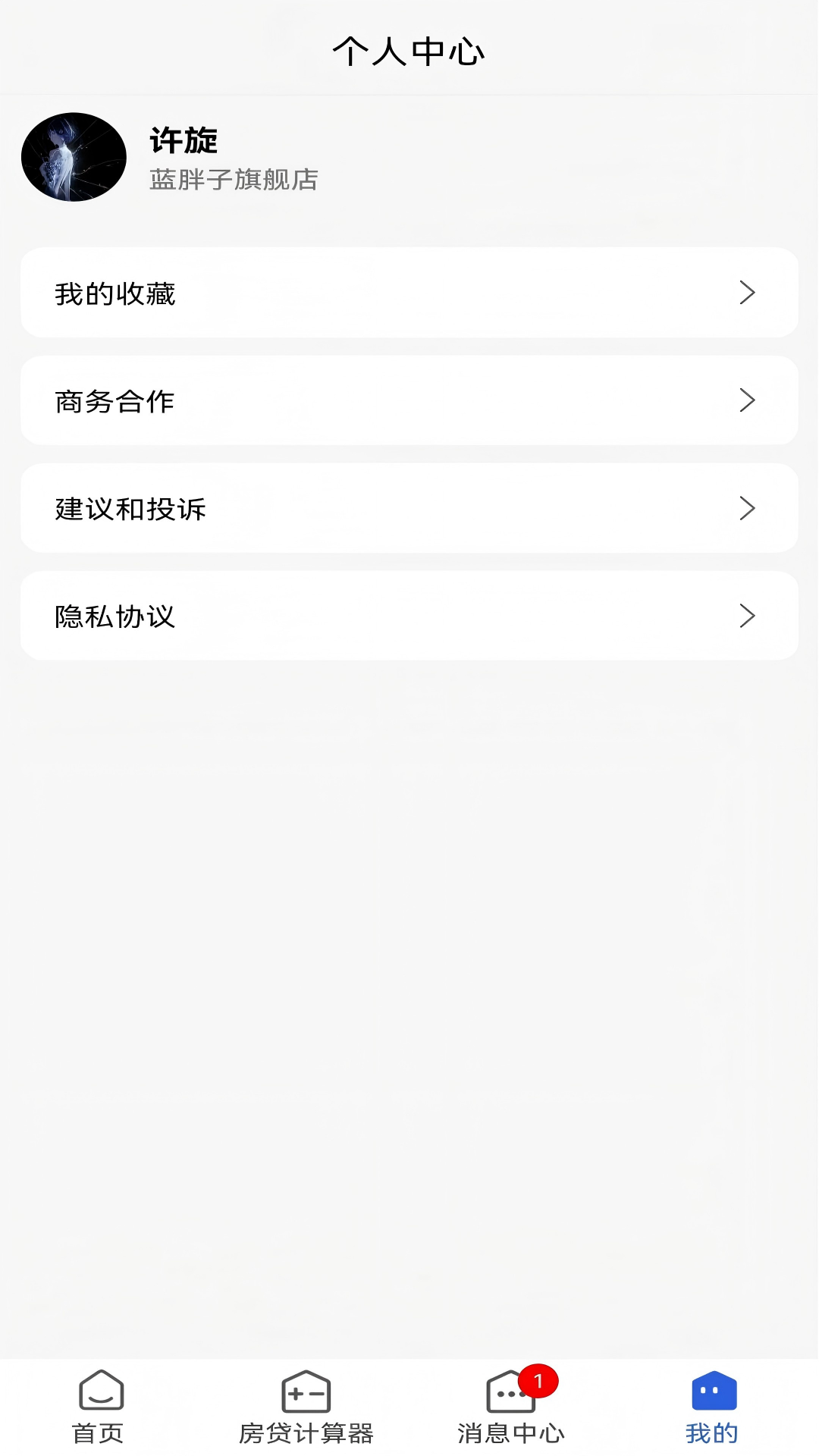This screenshot has width=819, height=1456.
Task: Tap the store name 蓝胖子旗舰店
Action: point(234,181)
